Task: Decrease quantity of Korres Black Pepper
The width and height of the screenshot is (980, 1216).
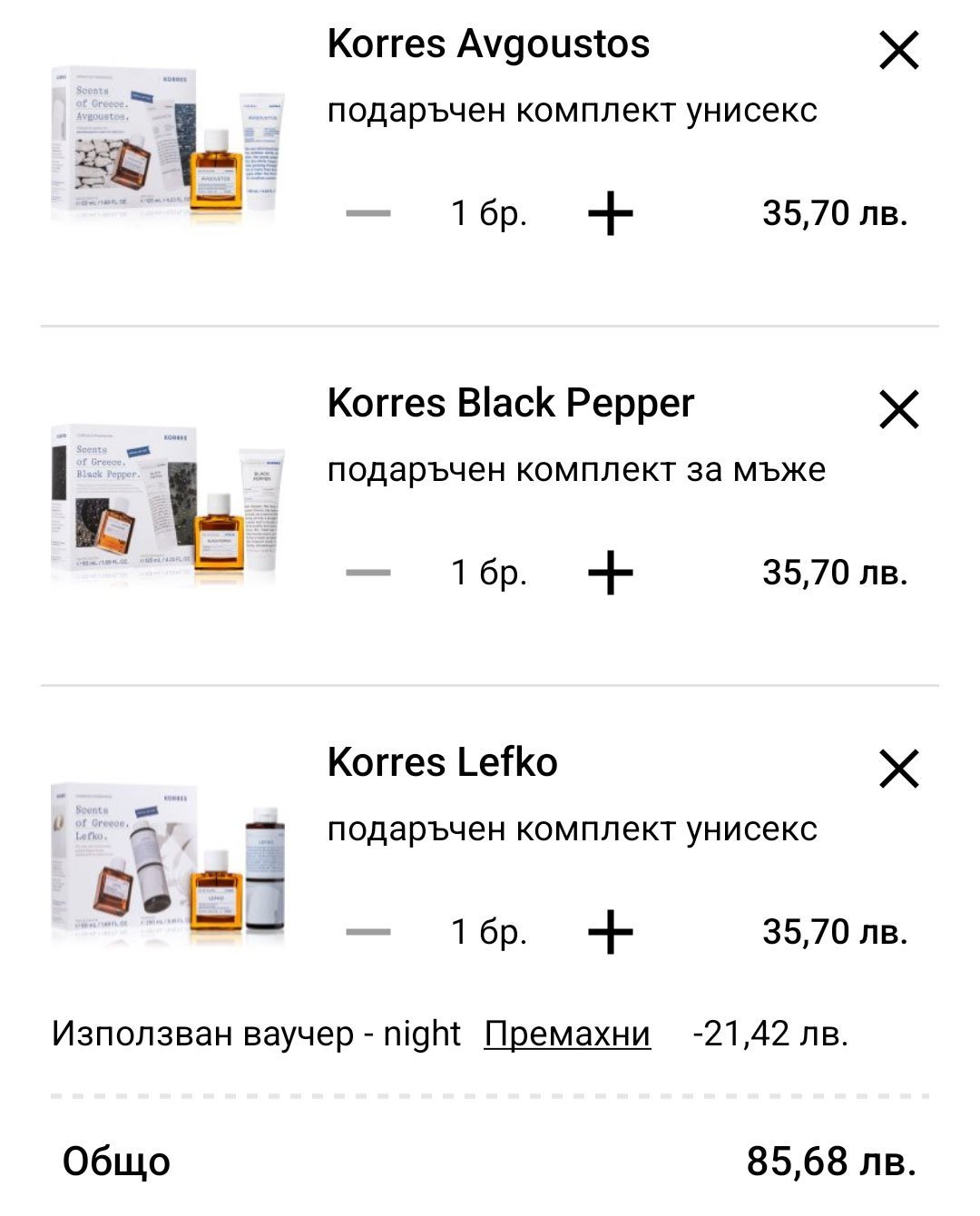Action: coord(368,574)
